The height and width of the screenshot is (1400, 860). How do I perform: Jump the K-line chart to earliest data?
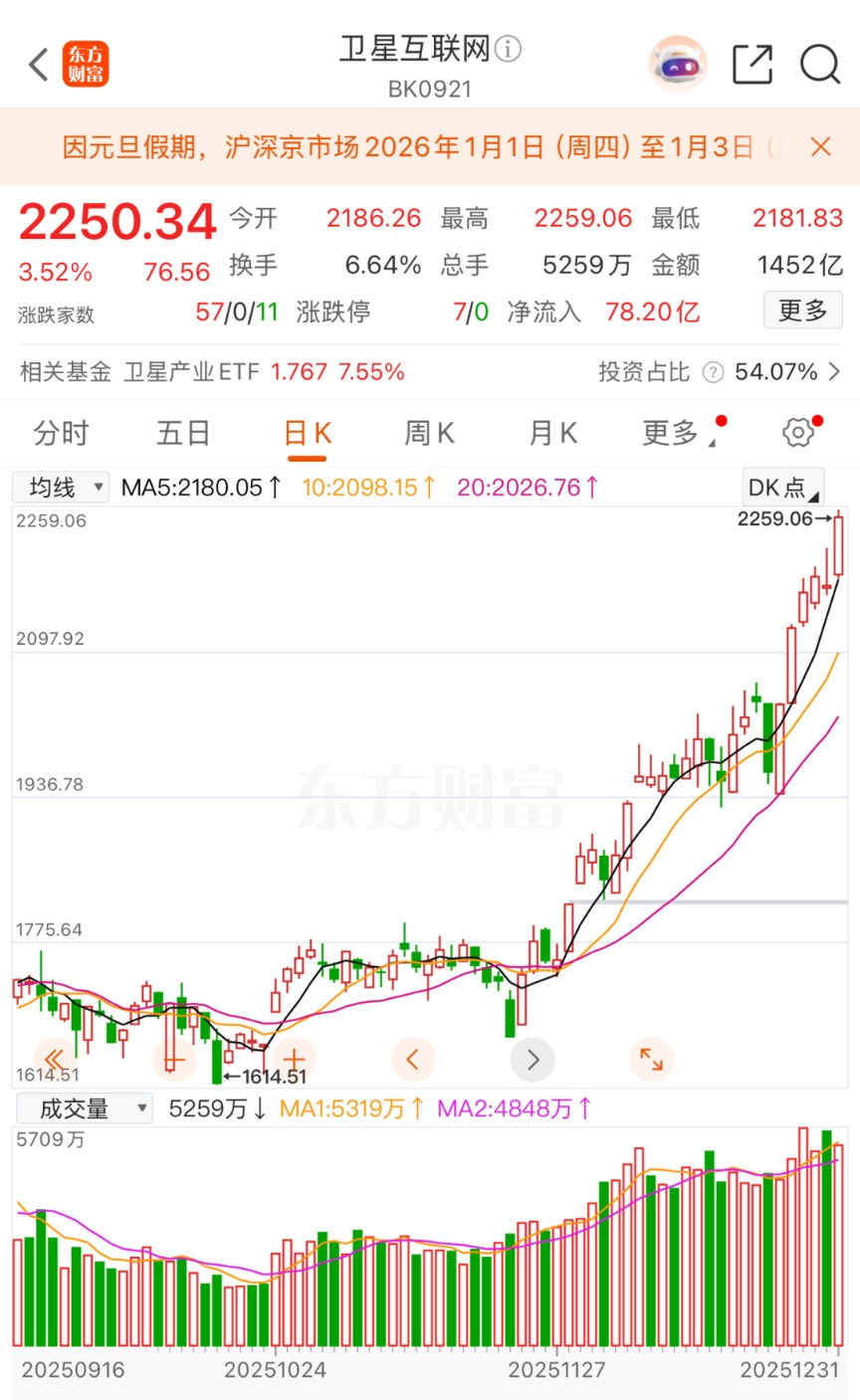pos(55,1060)
